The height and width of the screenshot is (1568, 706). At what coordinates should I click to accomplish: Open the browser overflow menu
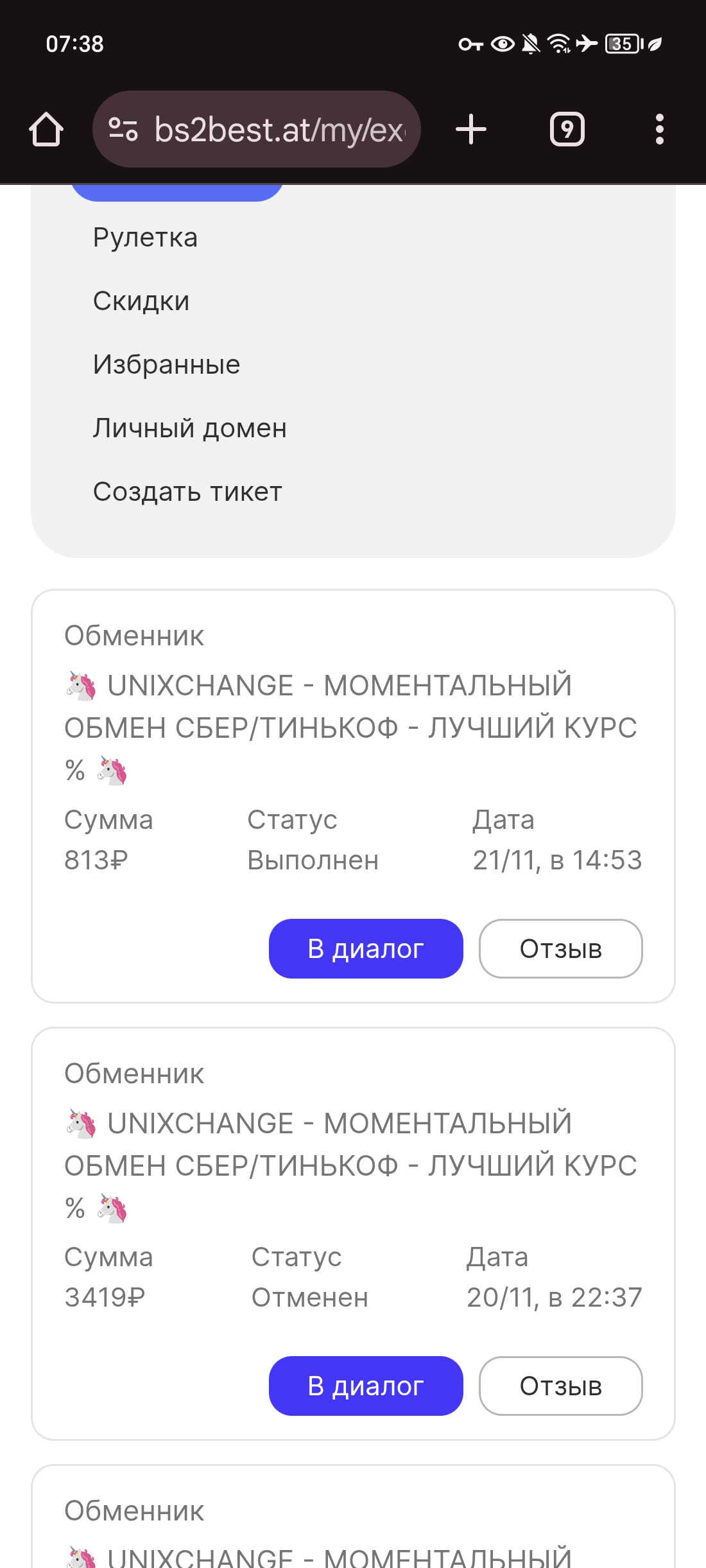(660, 129)
